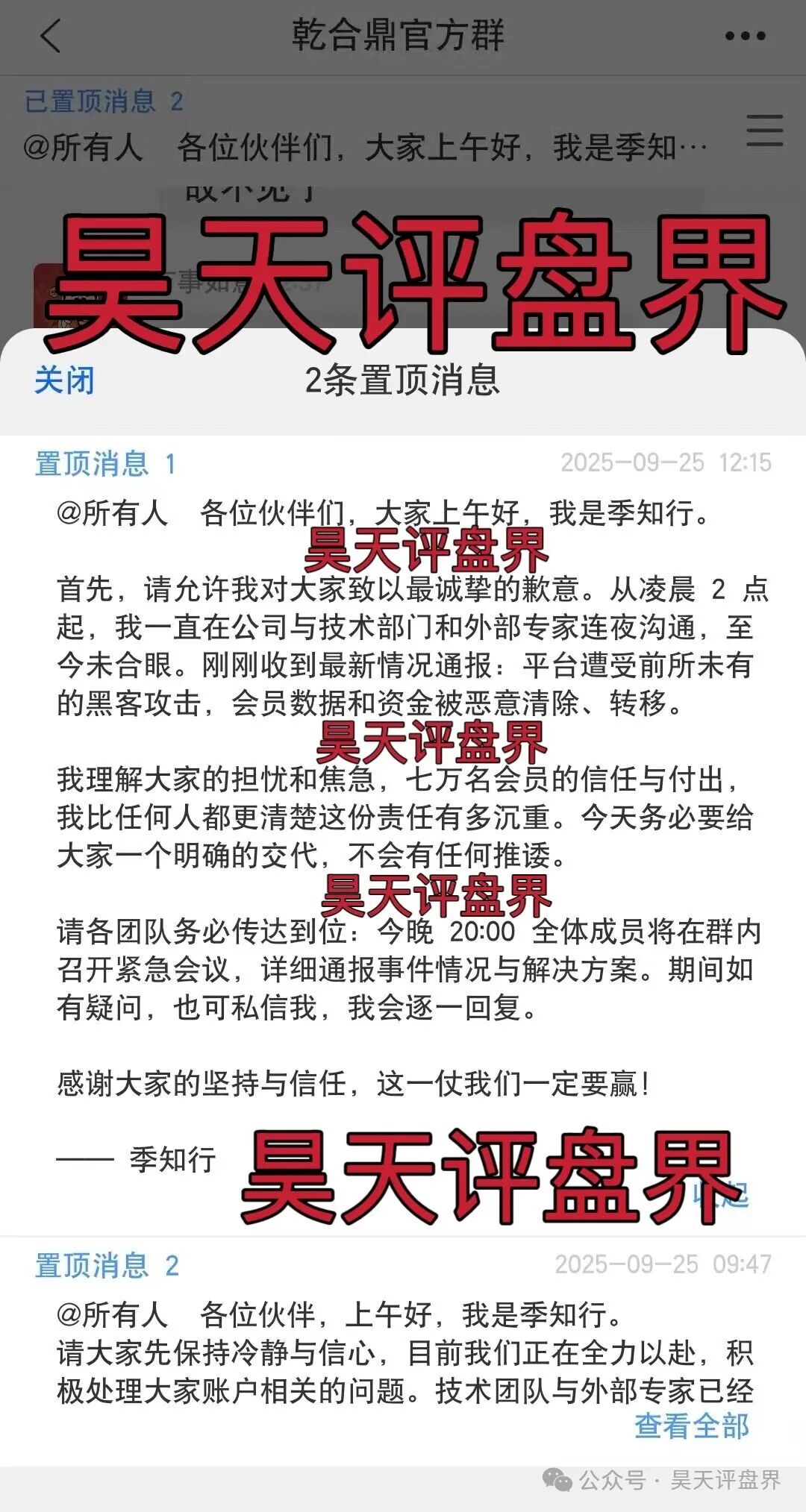Expand pinned message 2 via 查看全部
Viewport: 806px width, 1512px height.
[x=691, y=1426]
